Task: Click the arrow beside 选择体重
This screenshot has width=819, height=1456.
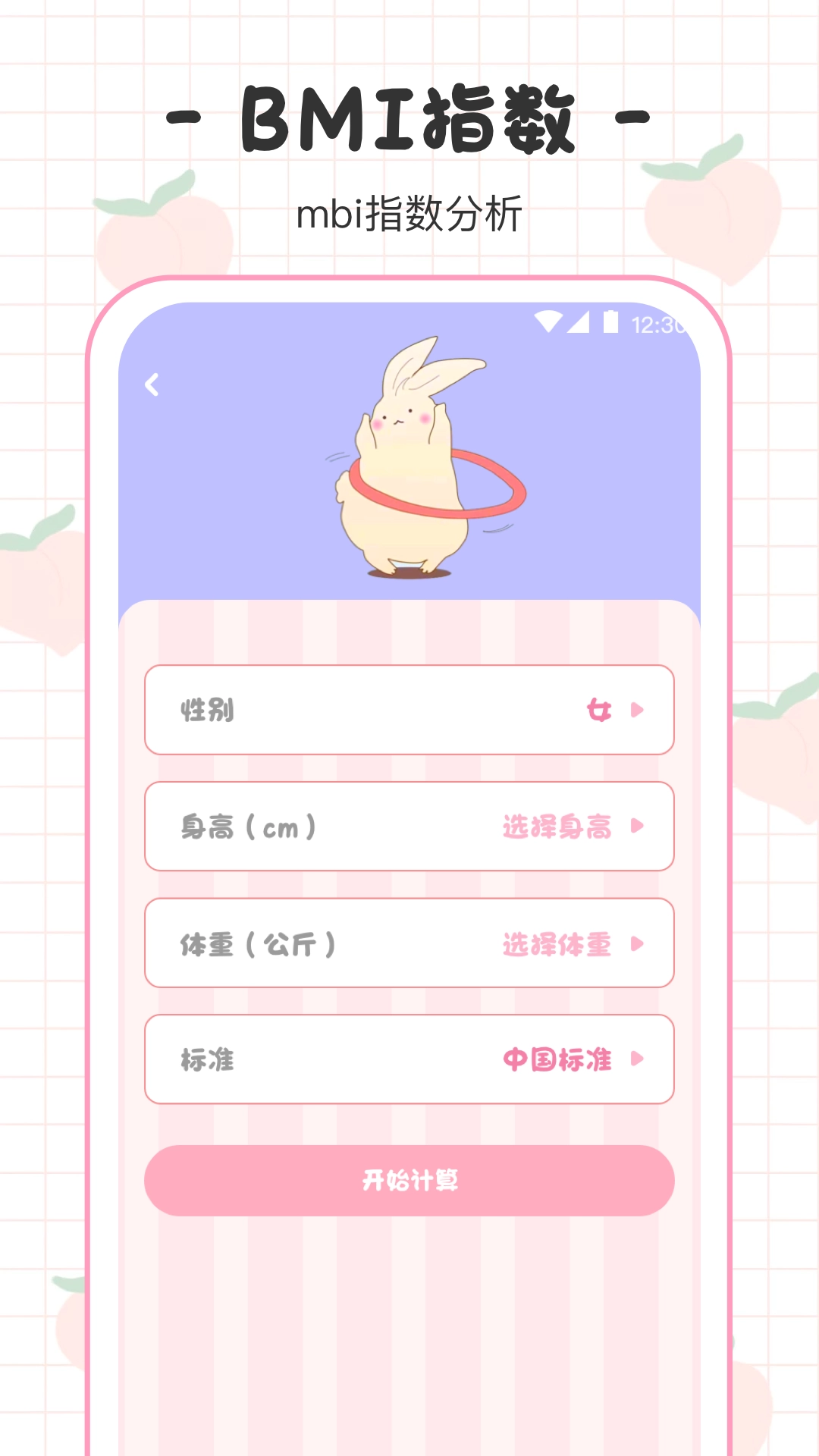Action: (635, 944)
